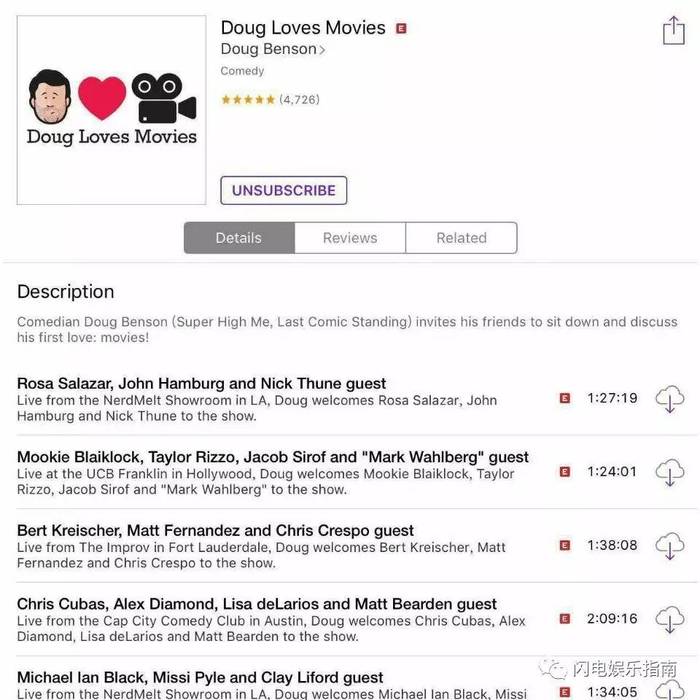This screenshot has width=700, height=700.
Task: Share the Doug Loves Movies podcast
Action: (x=673, y=31)
